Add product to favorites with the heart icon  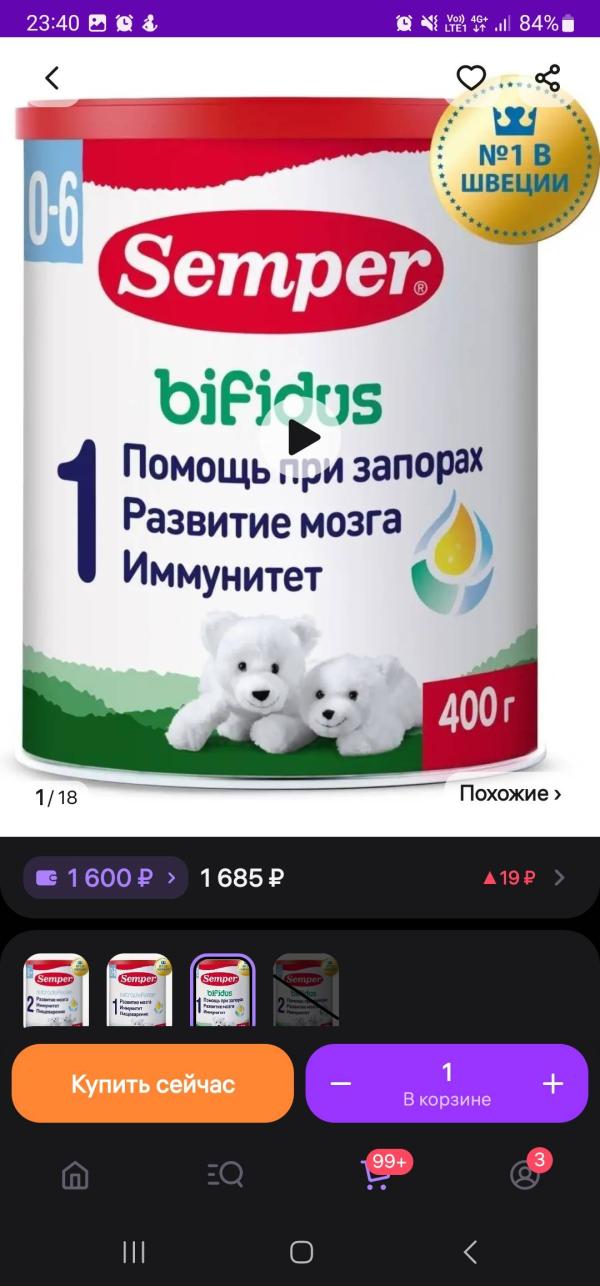tap(471, 77)
